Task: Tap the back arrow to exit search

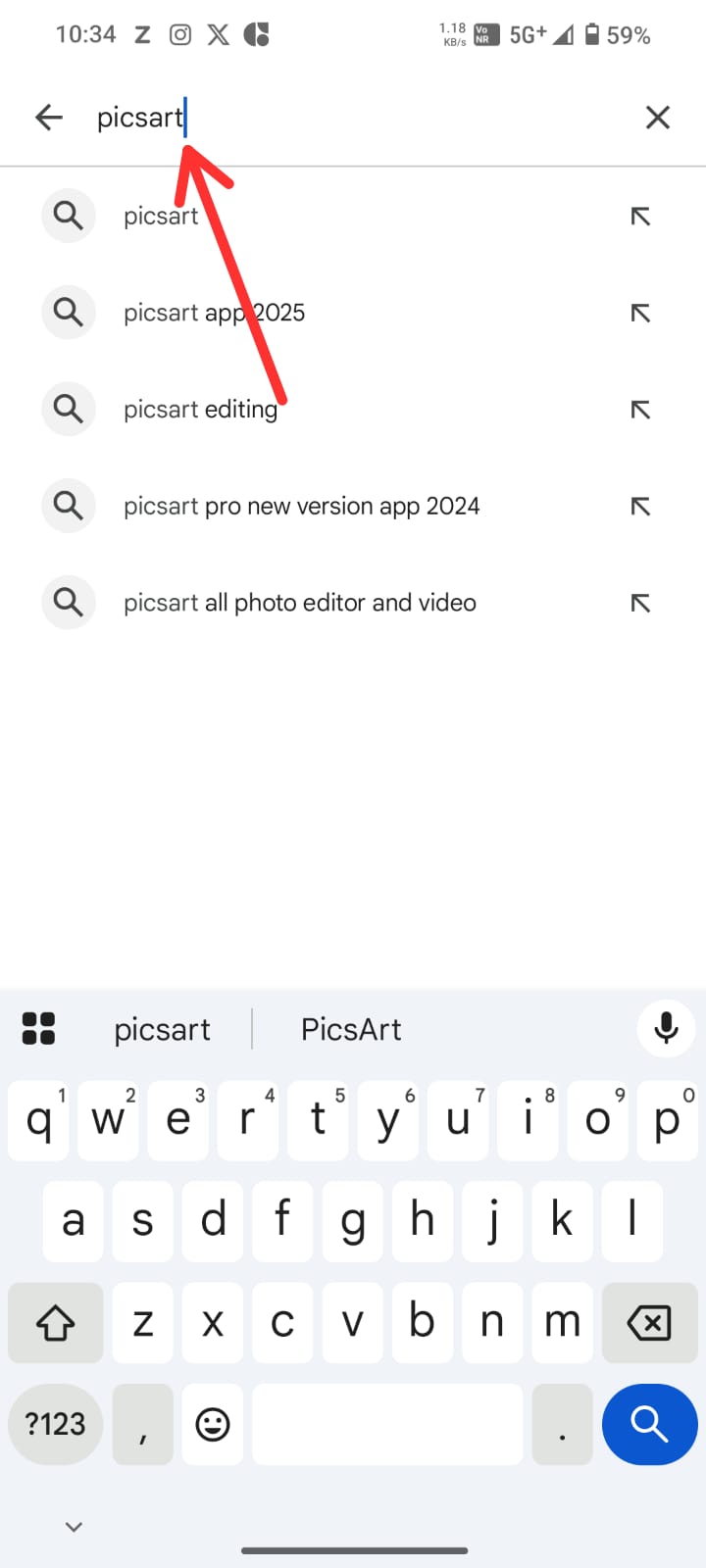Action: point(48,117)
